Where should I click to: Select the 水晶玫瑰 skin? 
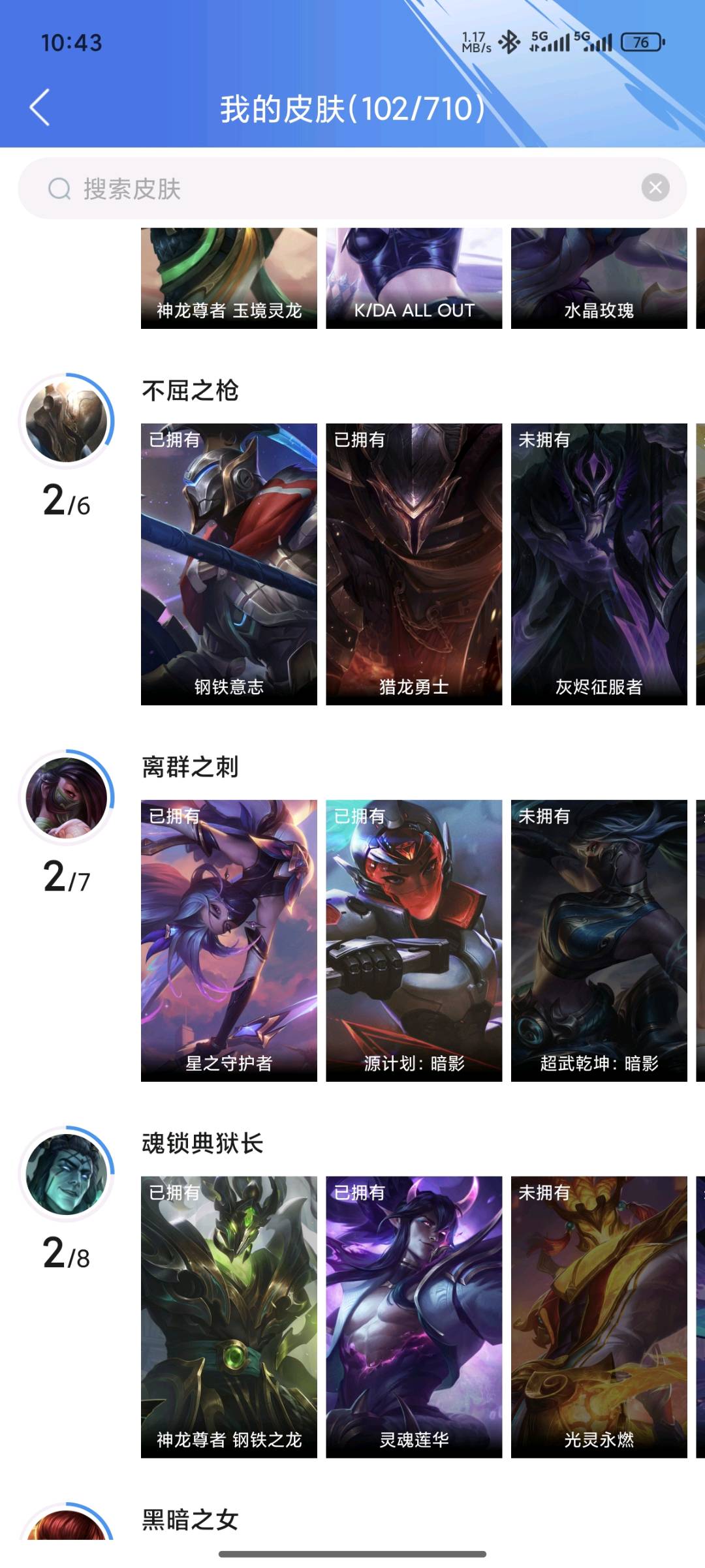click(599, 278)
